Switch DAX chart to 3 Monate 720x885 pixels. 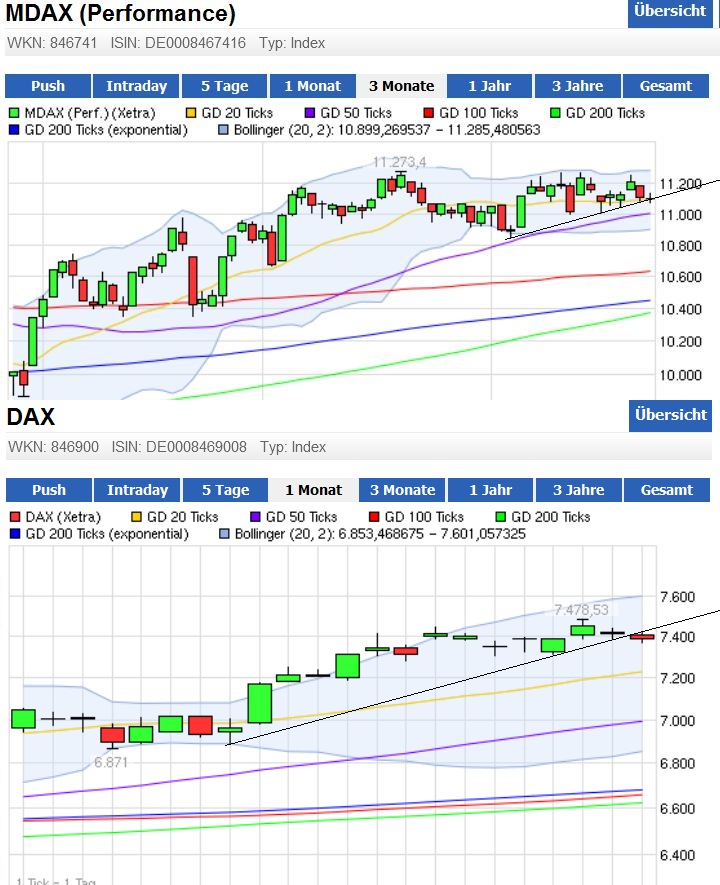402,490
